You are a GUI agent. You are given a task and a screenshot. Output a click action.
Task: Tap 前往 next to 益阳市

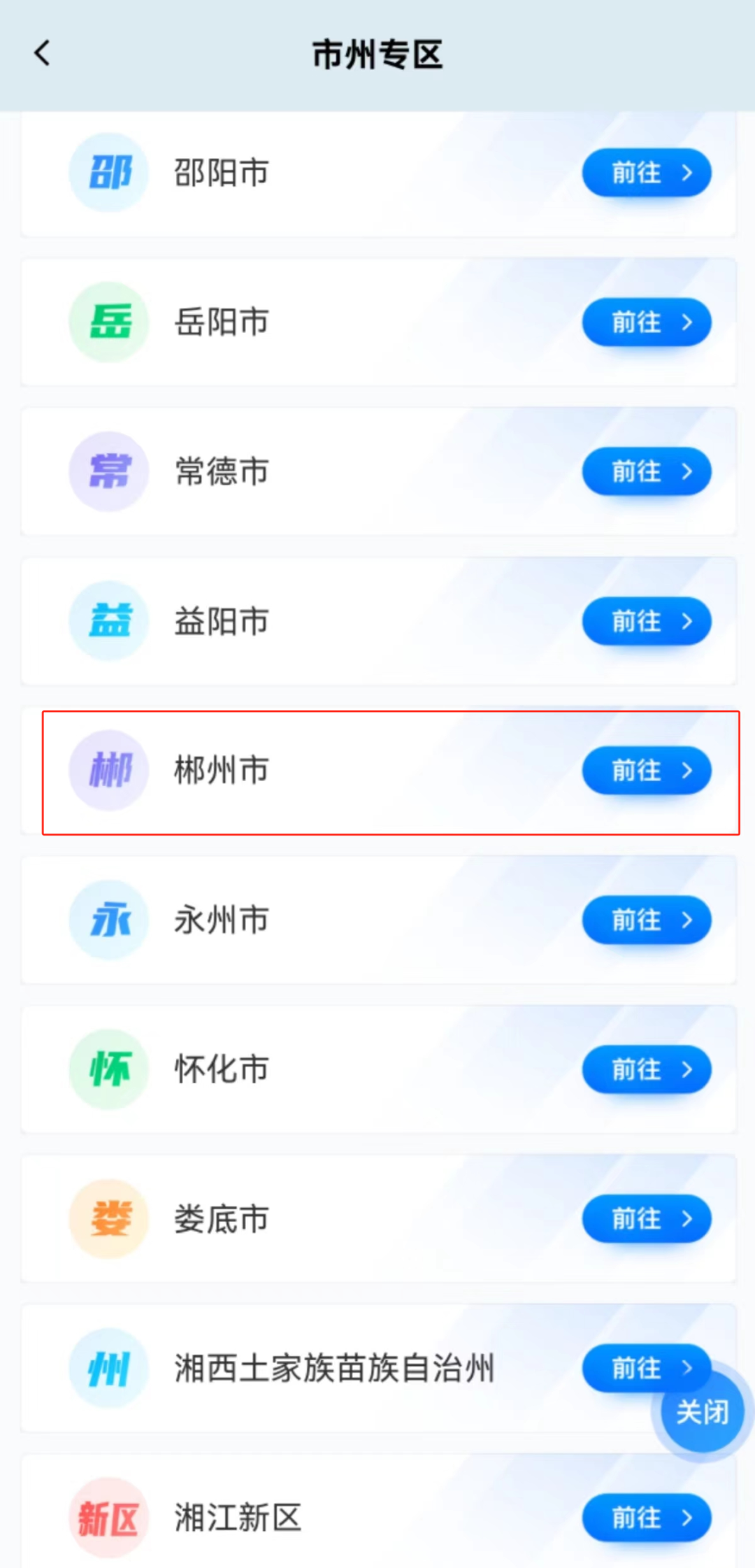pos(647,621)
